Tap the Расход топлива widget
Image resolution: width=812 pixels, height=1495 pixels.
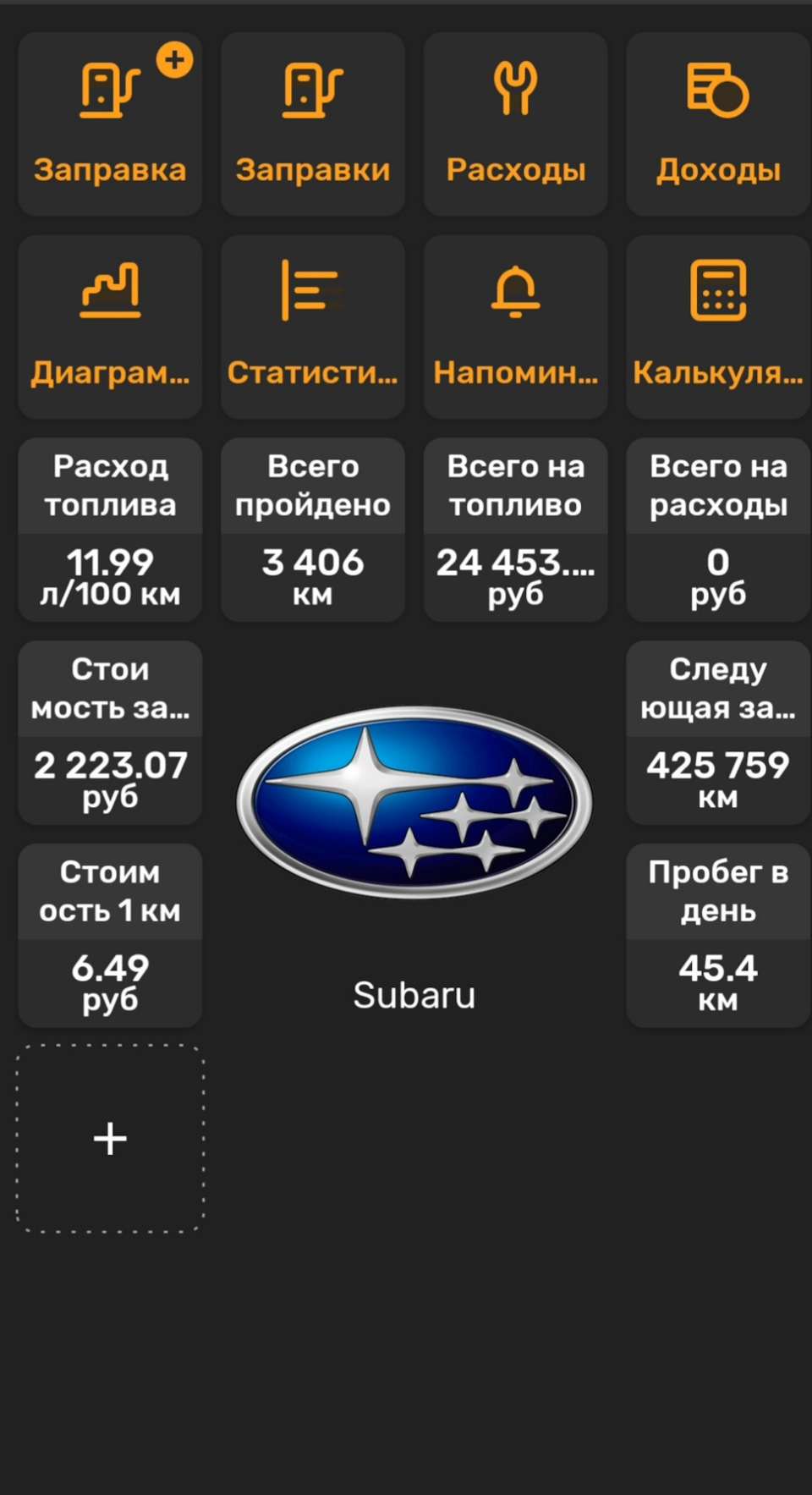110,530
